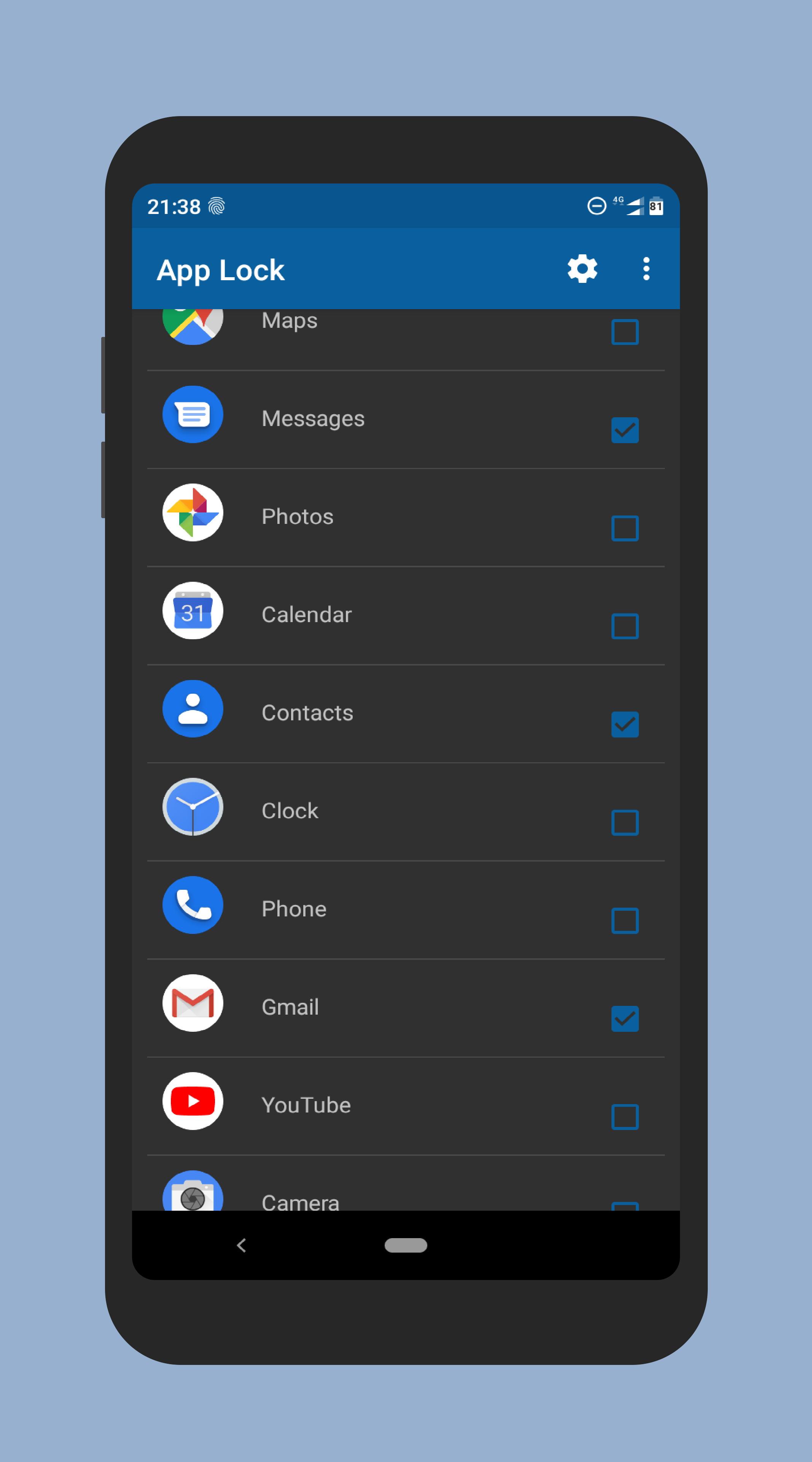This screenshot has height=1462, width=812.
Task: Uncheck the Messages checkbox
Action: [x=625, y=430]
